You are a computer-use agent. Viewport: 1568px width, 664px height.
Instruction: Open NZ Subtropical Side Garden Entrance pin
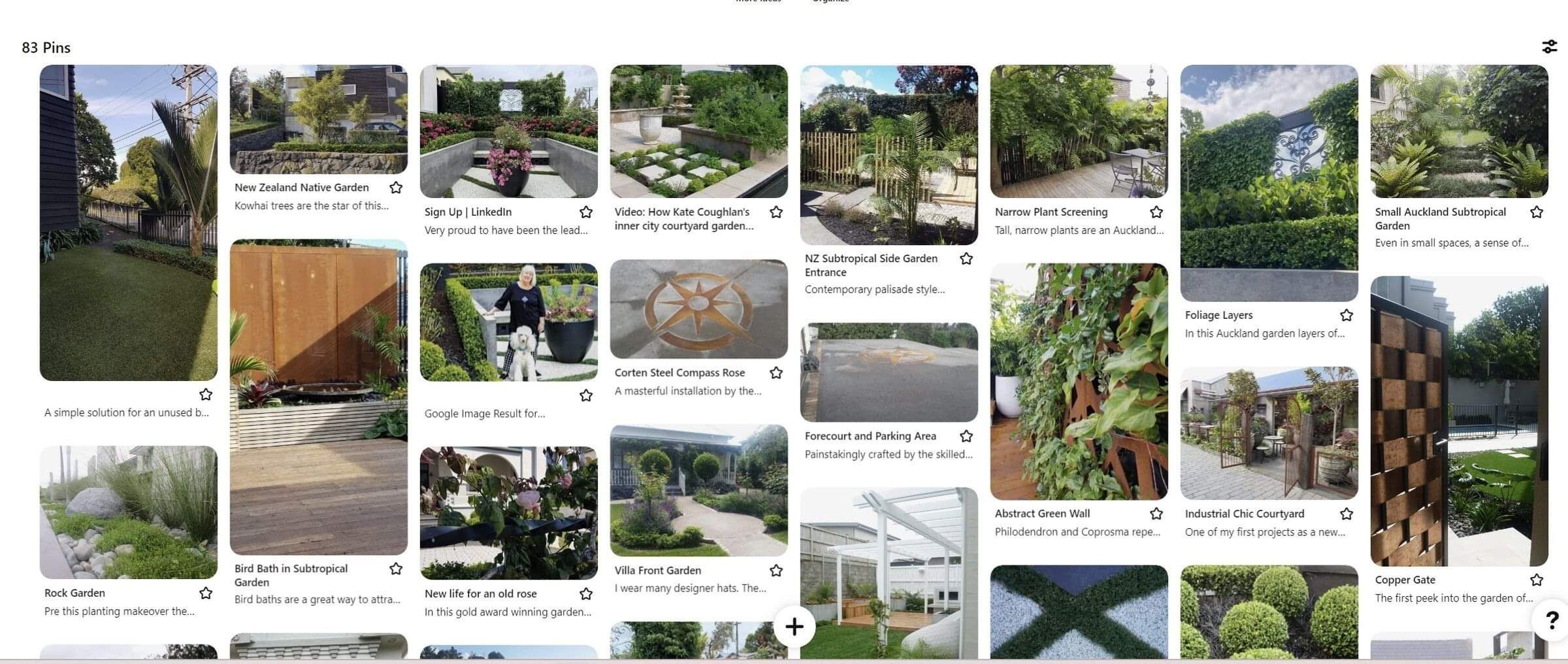(889, 155)
